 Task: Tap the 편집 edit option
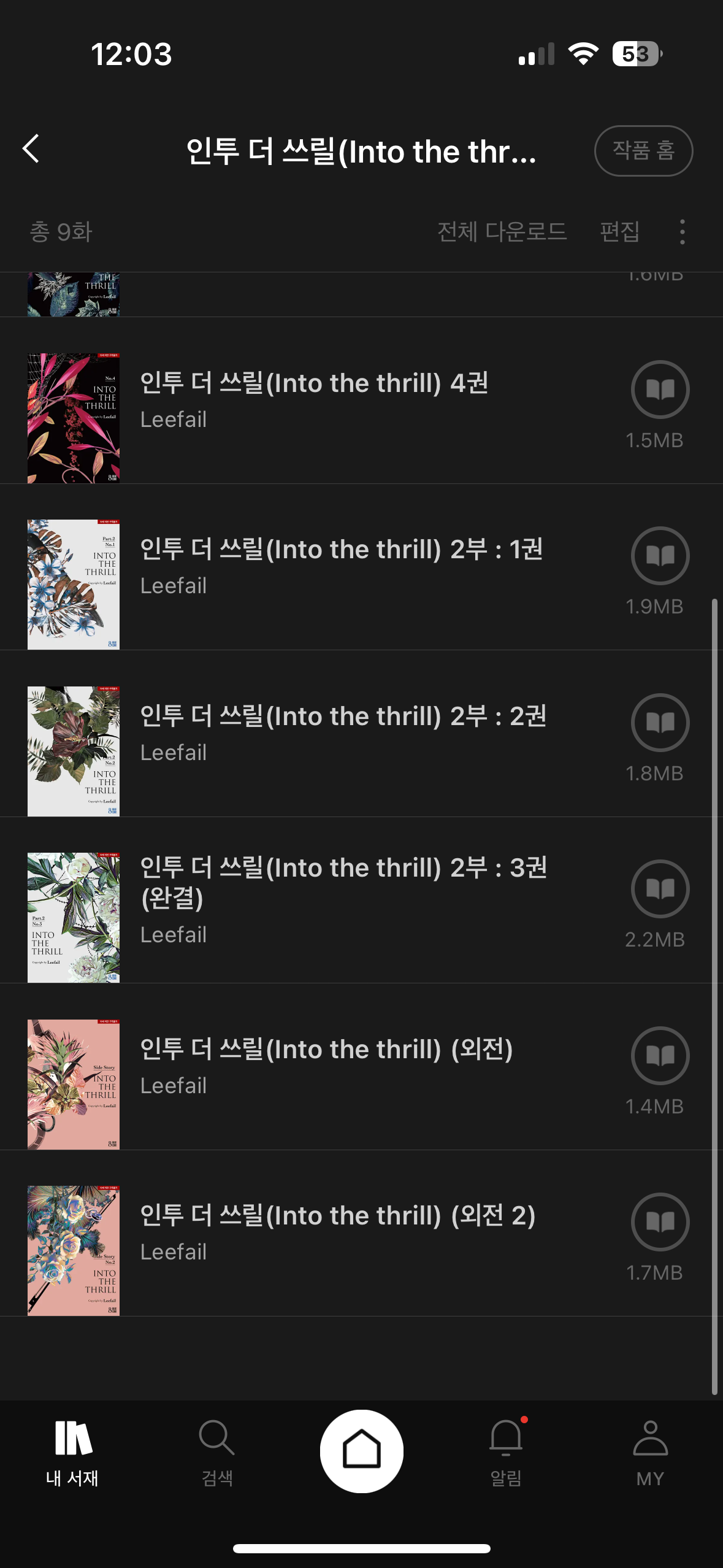point(619,232)
